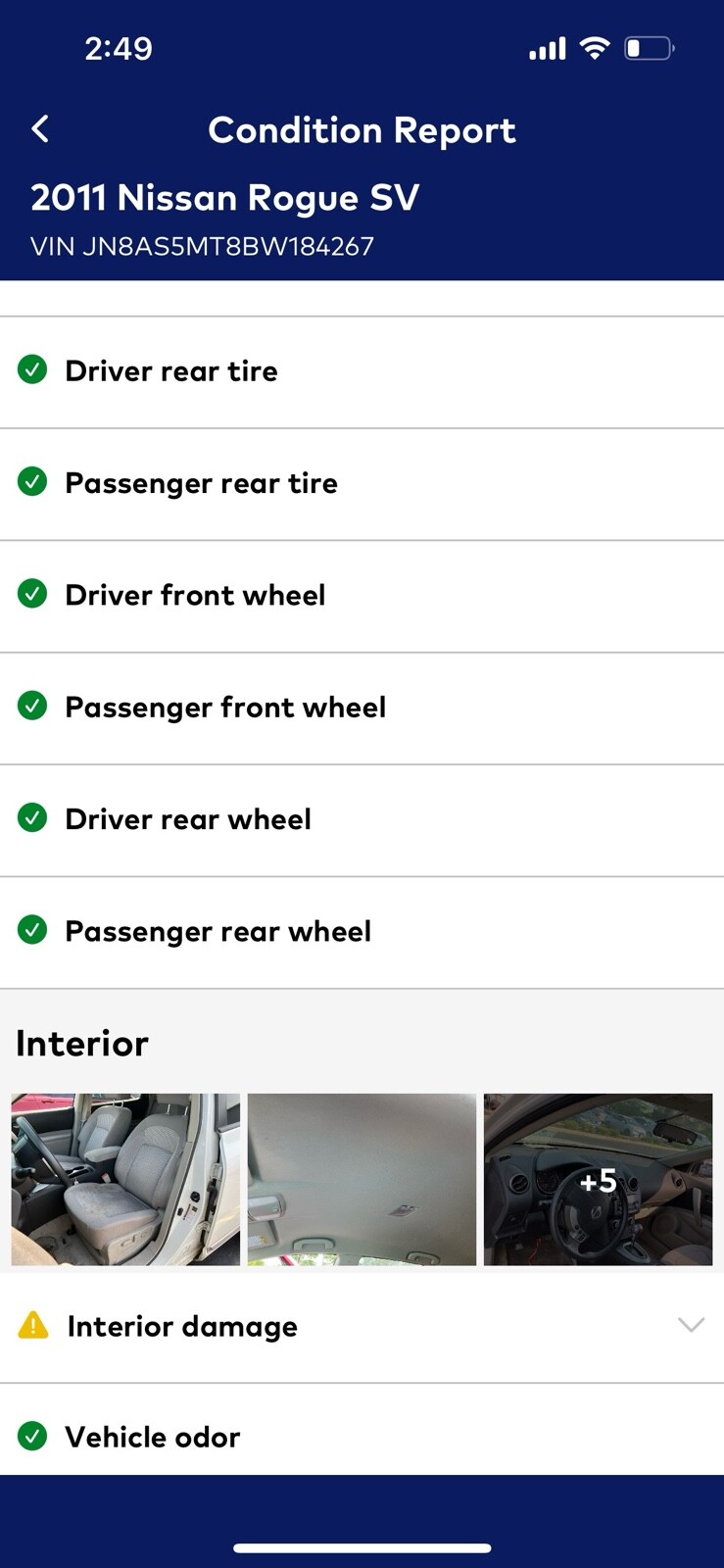View the +5 more interior photos
Screen dimensions: 724x1568
pyautogui.click(x=598, y=1179)
